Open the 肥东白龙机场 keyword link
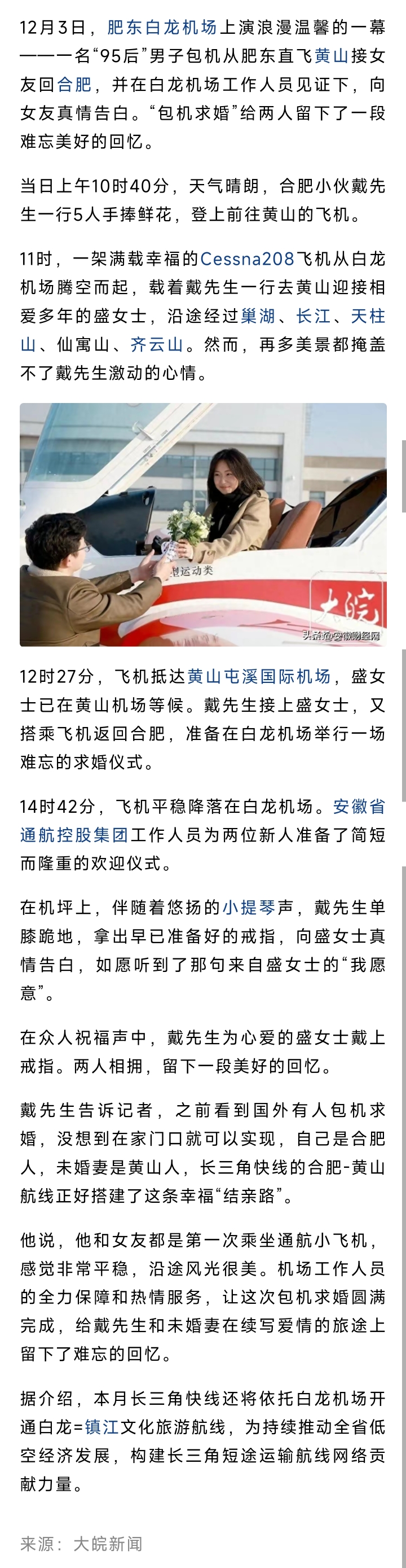Viewport: 406px width, 1568px height. 162,28
